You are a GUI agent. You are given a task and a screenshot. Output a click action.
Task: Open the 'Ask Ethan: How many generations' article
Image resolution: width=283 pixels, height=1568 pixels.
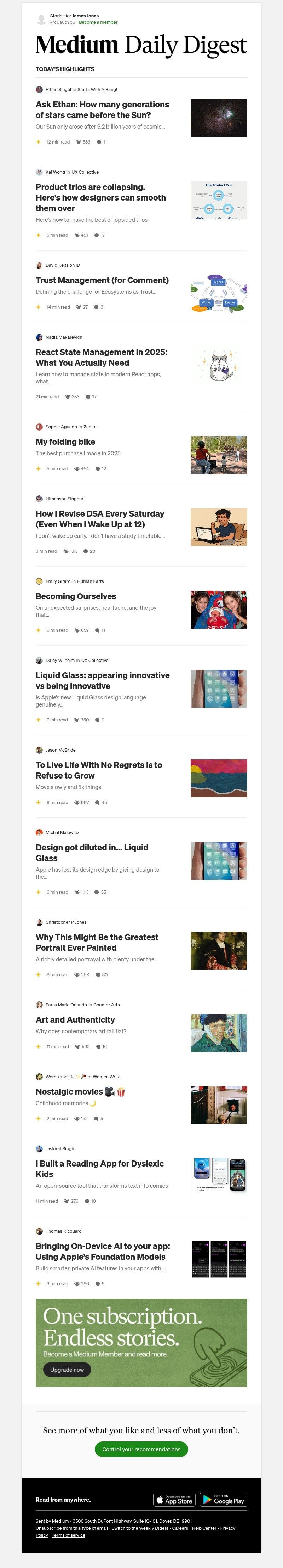(102, 109)
